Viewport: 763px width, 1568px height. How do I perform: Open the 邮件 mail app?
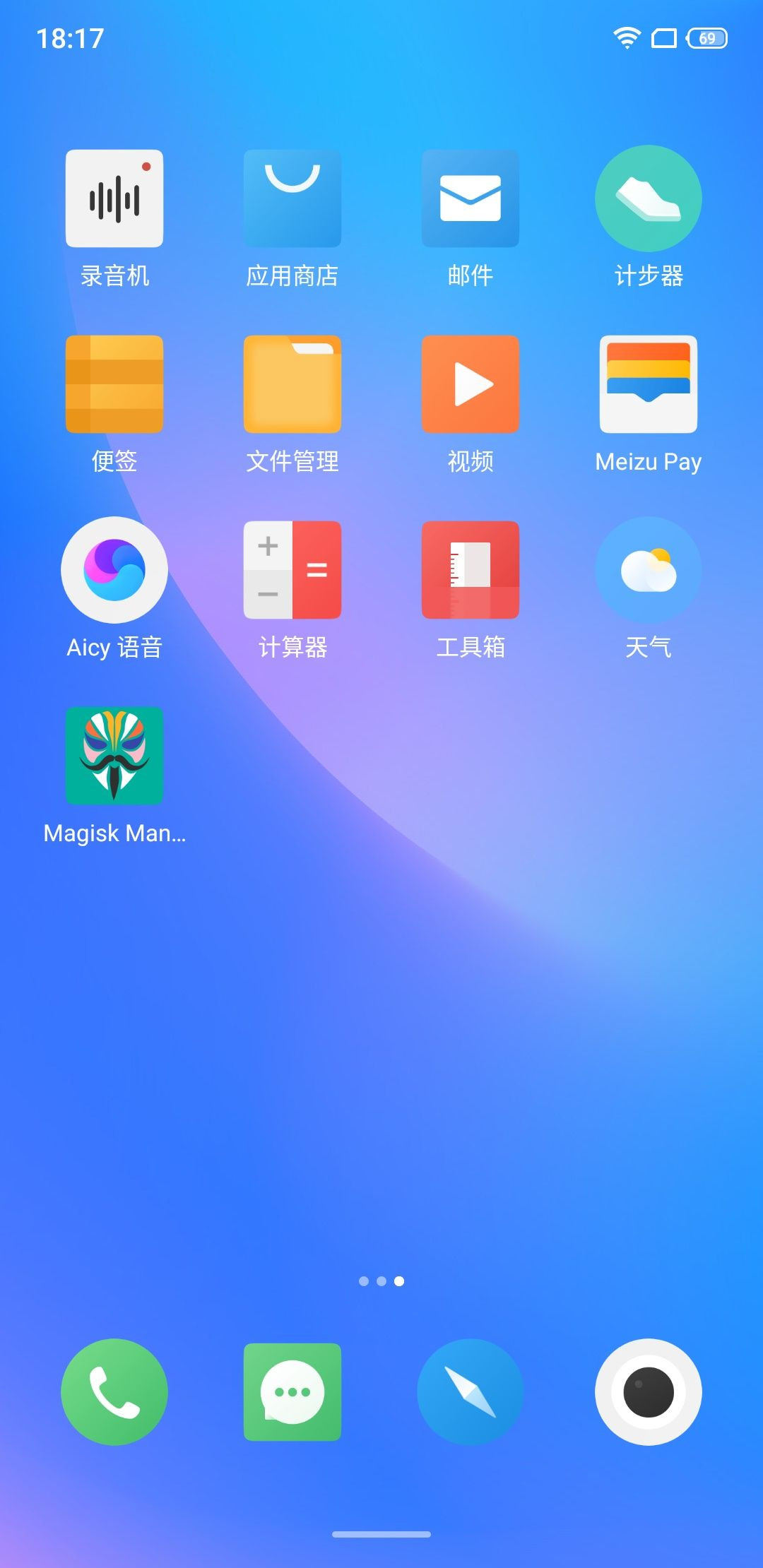click(471, 198)
